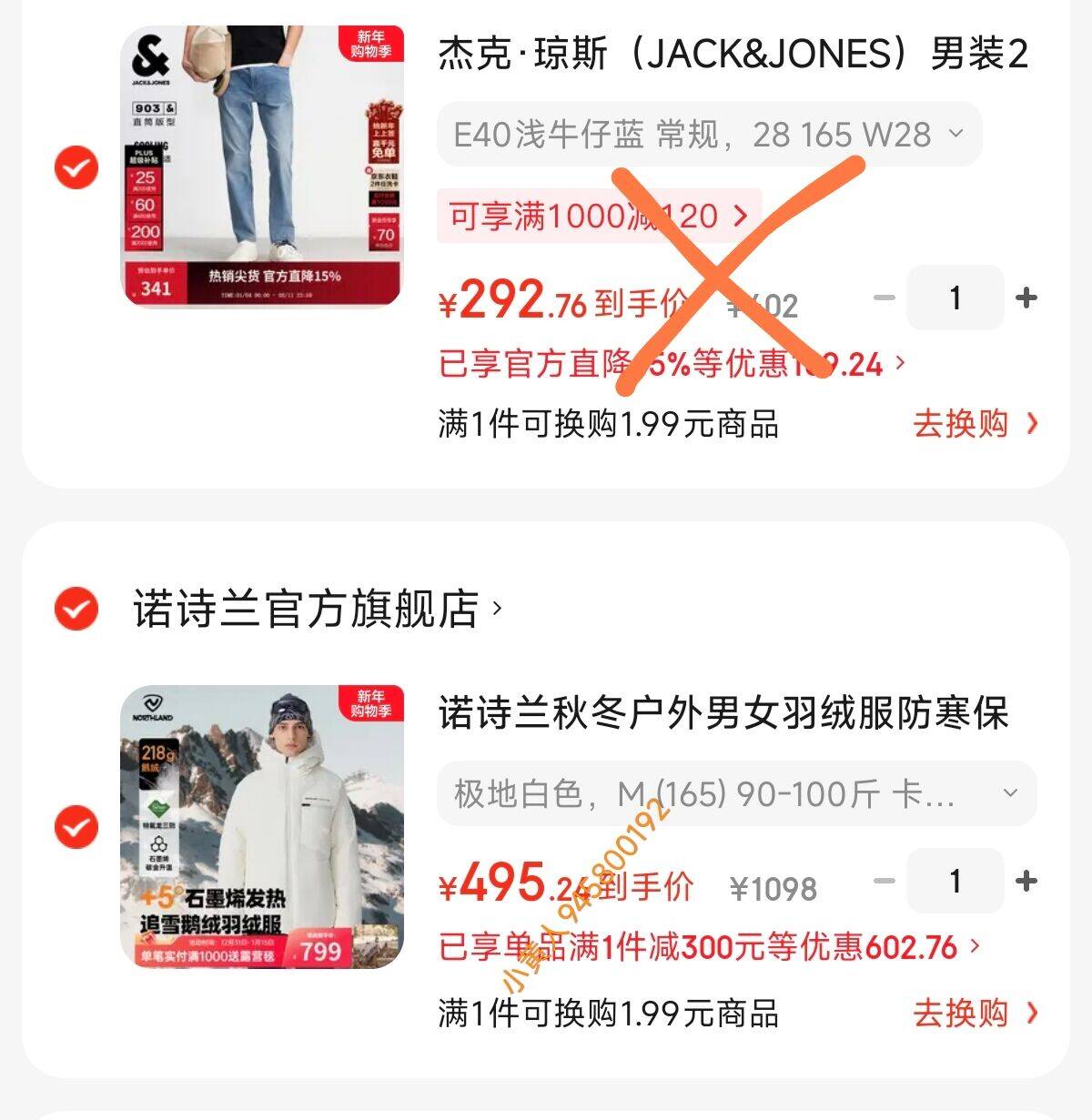Expand 已享官方直降15% discount details
The width and height of the screenshot is (1092, 1120).
pyautogui.click(x=672, y=364)
